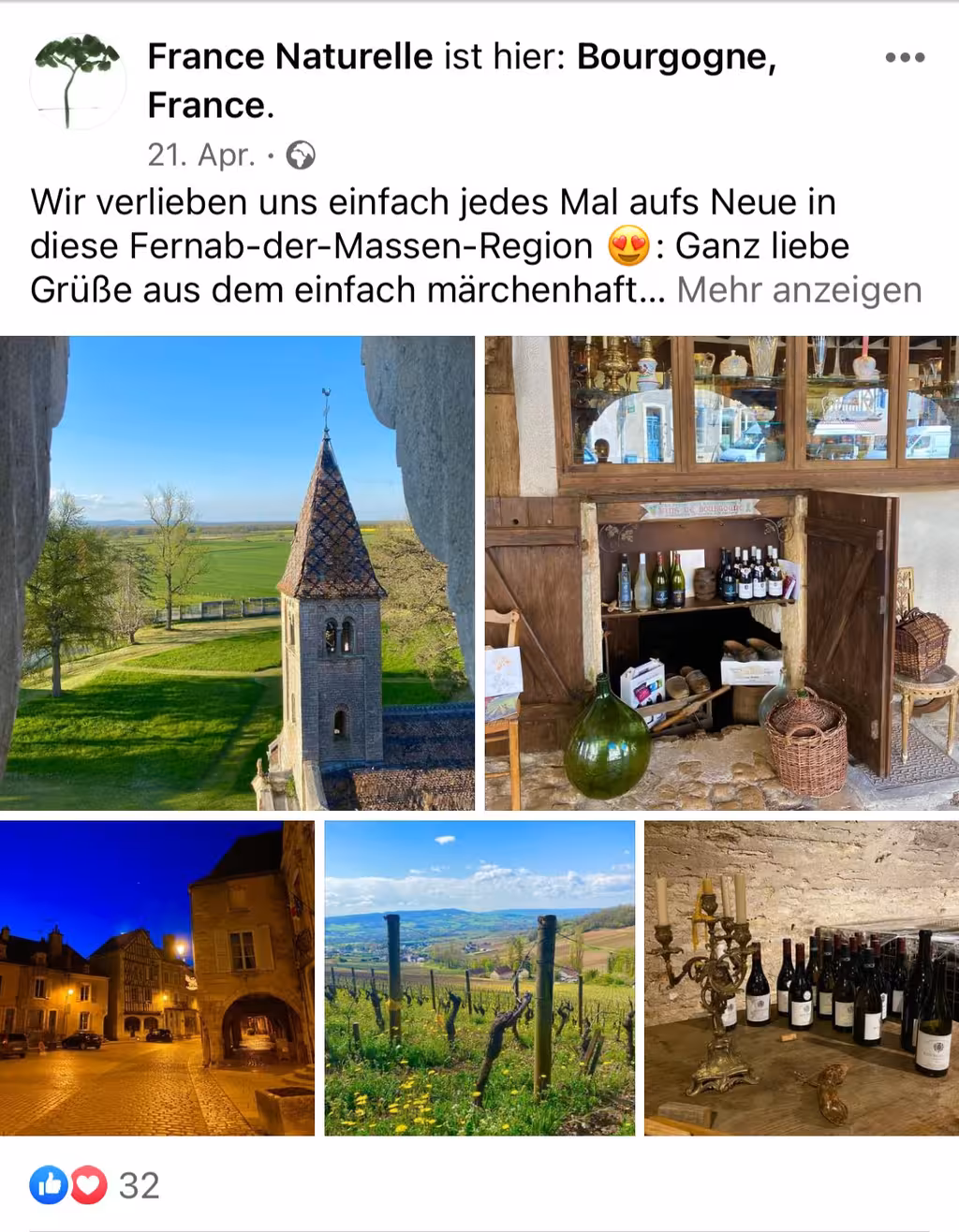Screen dimensions: 959x1232
Task: Click the red heart Love reaction icon
Action: [85, 1183]
